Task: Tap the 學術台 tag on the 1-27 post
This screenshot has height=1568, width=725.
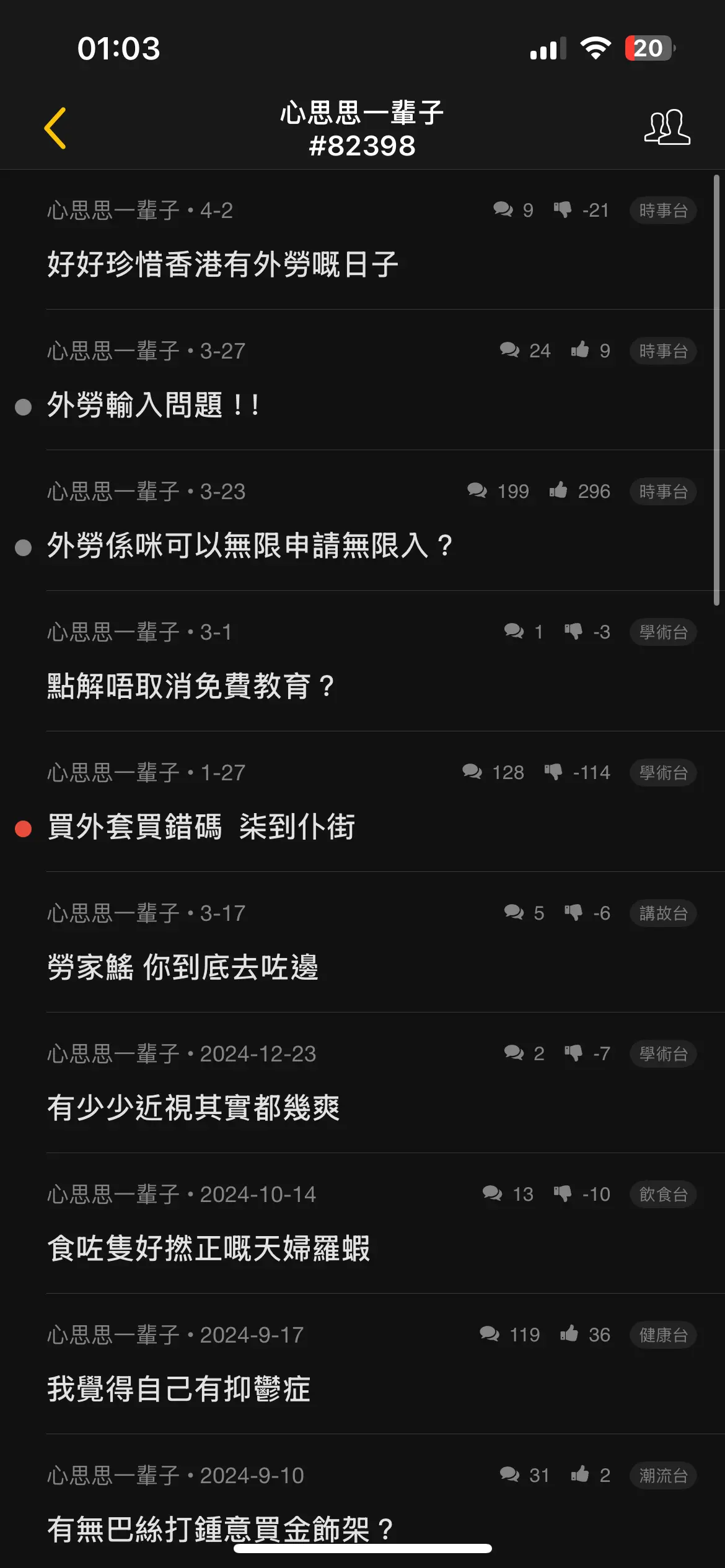Action: (x=663, y=773)
